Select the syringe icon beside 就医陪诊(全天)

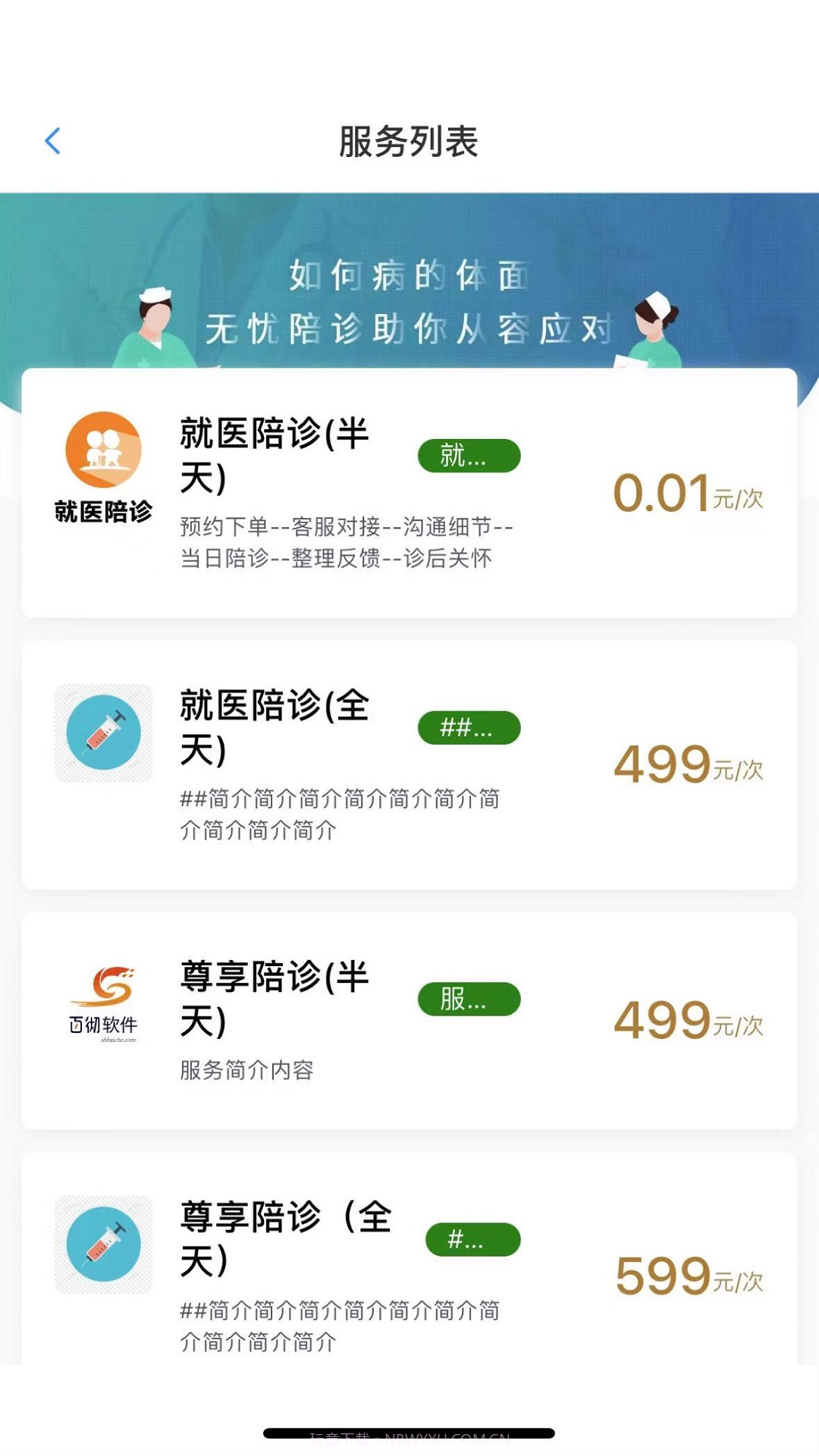(104, 730)
